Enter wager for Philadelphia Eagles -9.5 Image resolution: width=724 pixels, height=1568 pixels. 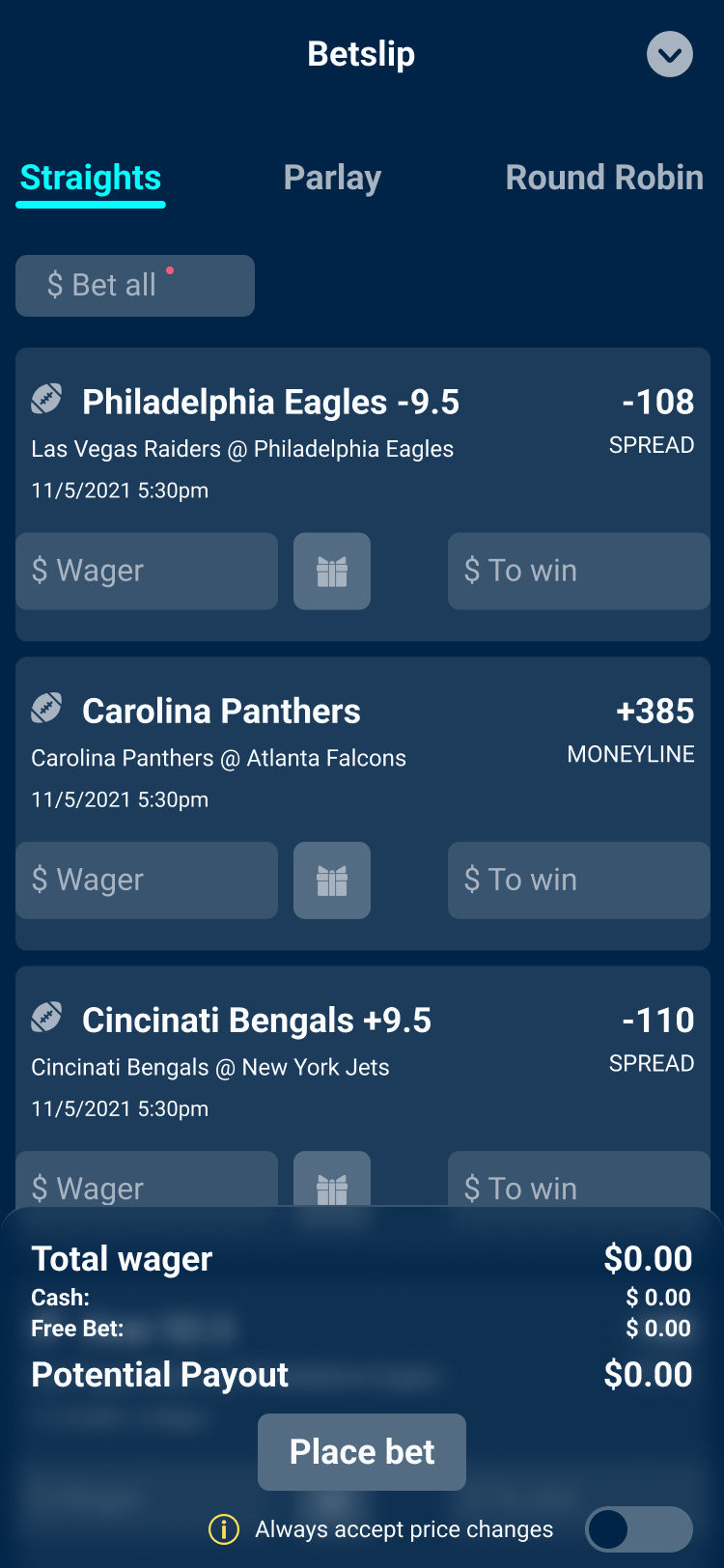tap(147, 572)
